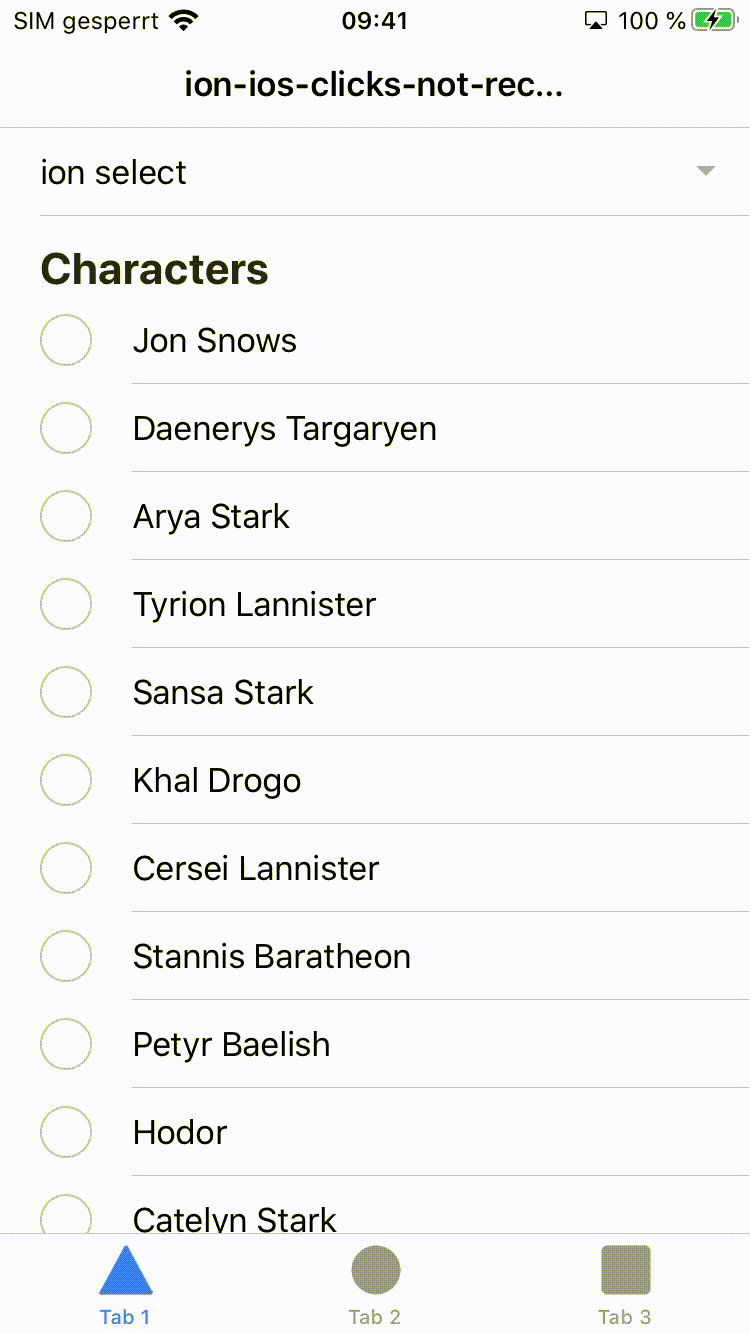Image resolution: width=750 pixels, height=1334 pixels.
Task: Select the Jon Snows checkbox
Action: click(x=66, y=340)
